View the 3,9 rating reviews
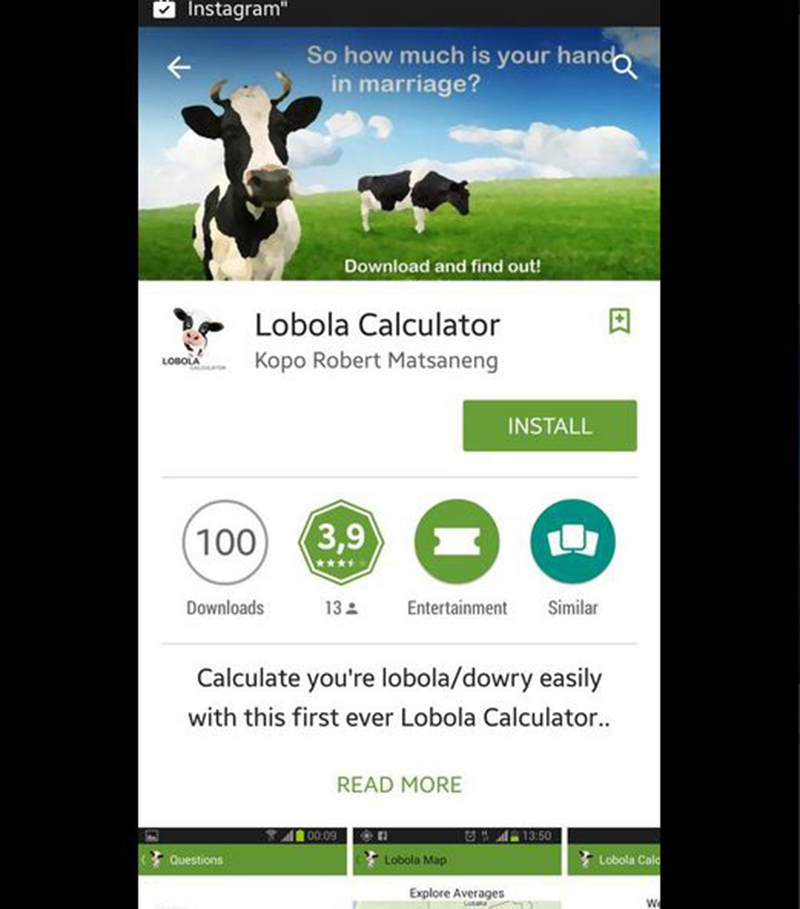Screen dimensions: 800x909 point(341,542)
